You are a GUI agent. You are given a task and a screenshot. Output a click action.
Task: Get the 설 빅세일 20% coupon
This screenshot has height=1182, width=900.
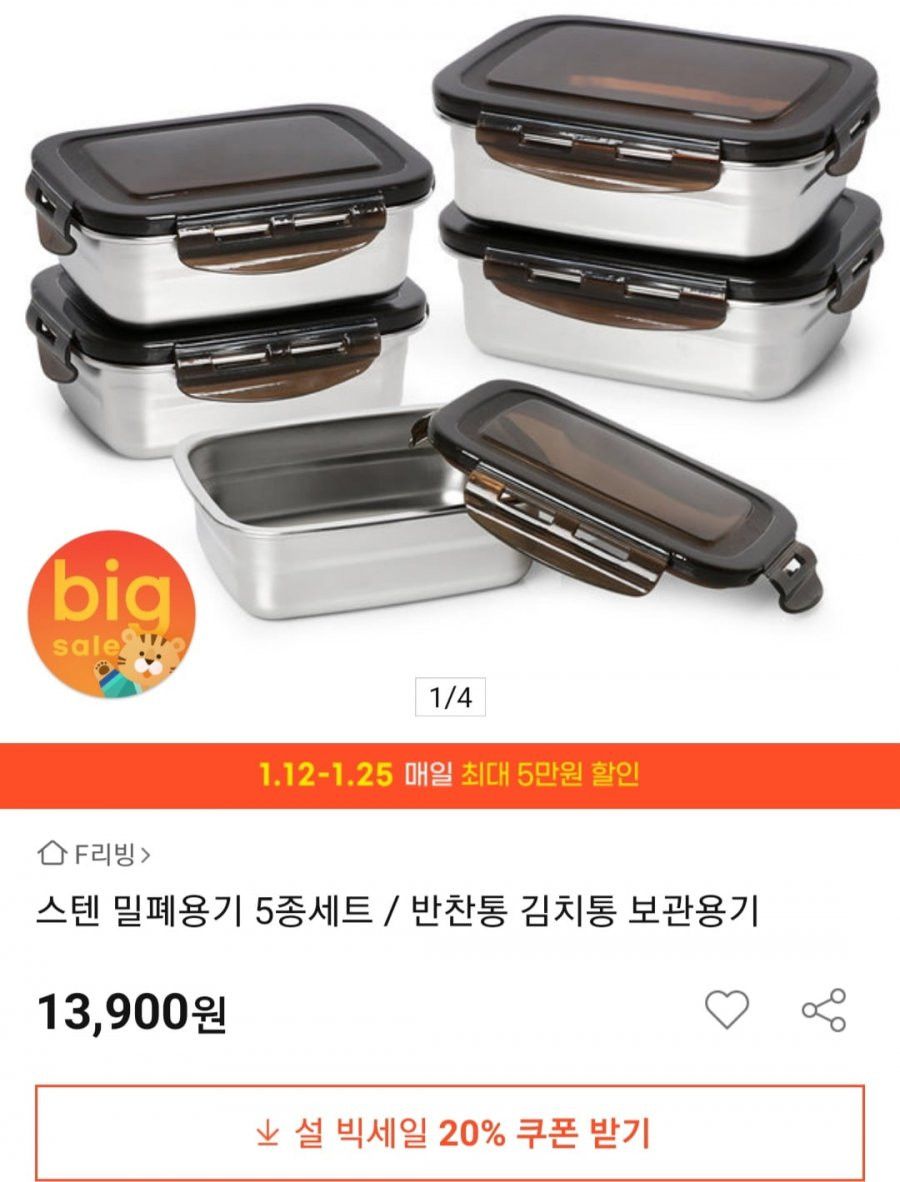tap(450, 1134)
